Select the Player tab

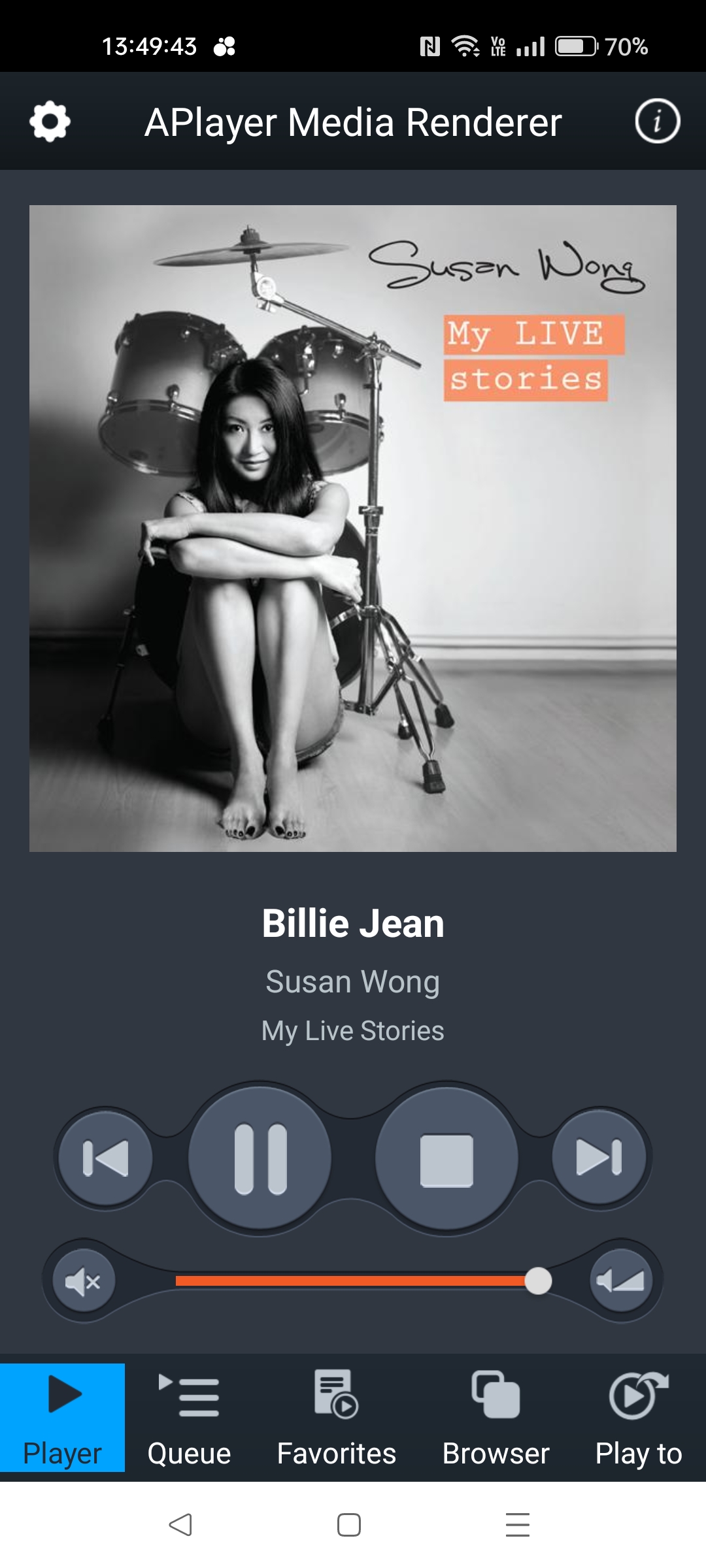[63, 1418]
